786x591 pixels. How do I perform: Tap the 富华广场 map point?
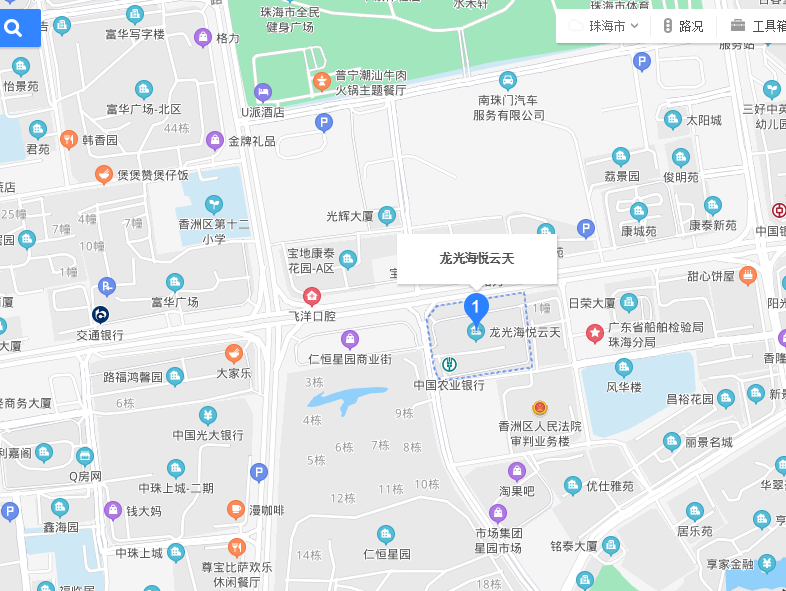click(174, 281)
